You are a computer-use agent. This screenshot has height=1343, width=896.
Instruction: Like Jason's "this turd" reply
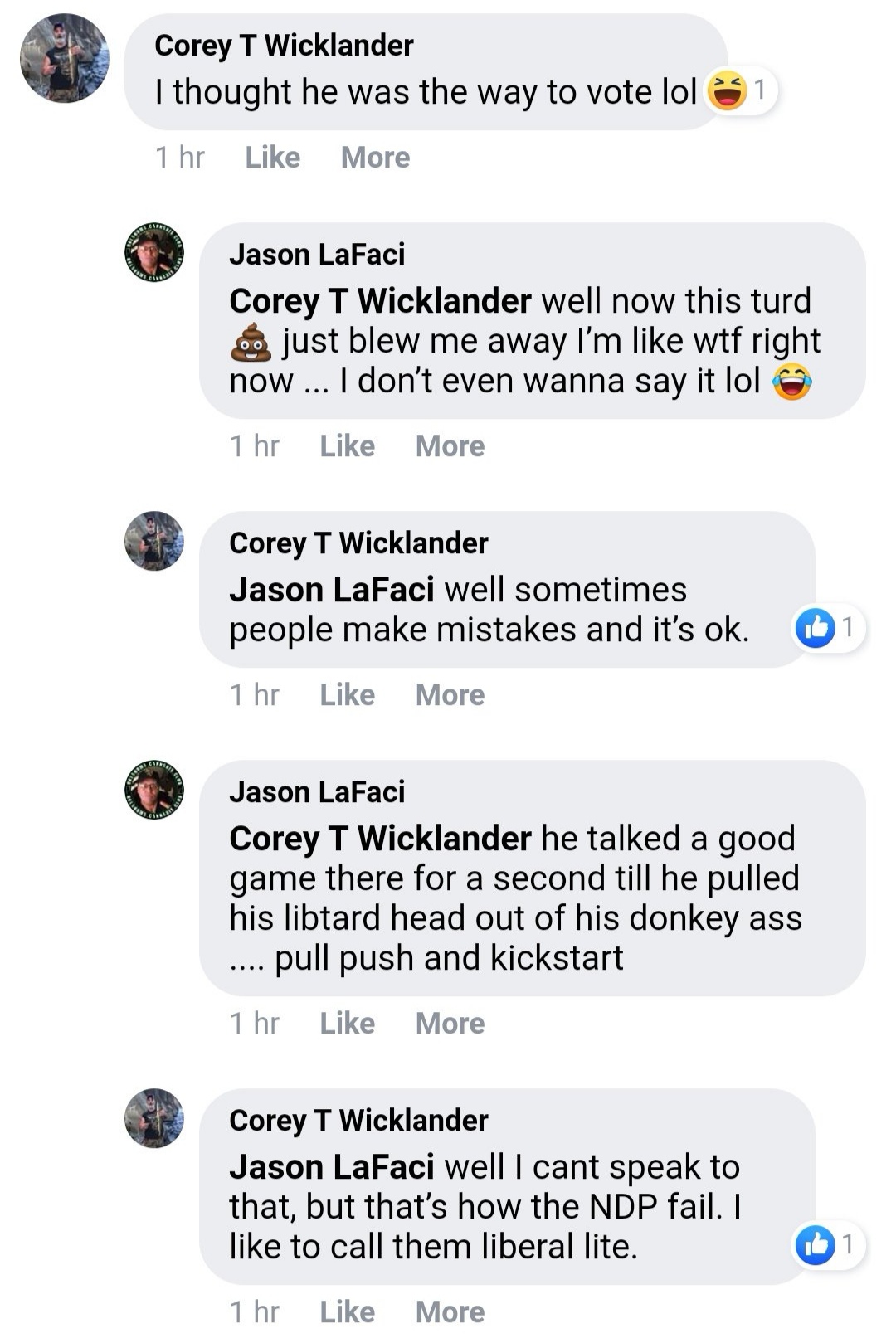347,446
